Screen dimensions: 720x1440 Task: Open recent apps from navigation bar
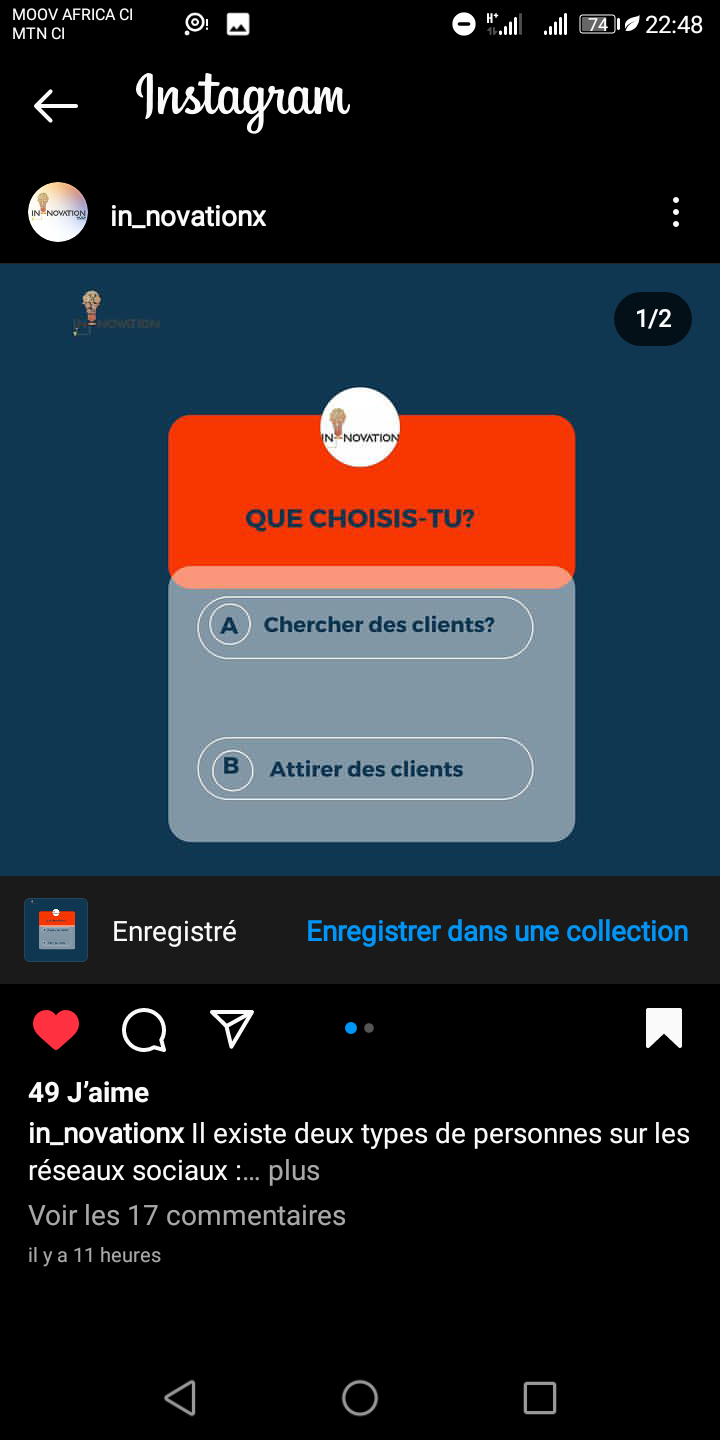click(x=540, y=1397)
